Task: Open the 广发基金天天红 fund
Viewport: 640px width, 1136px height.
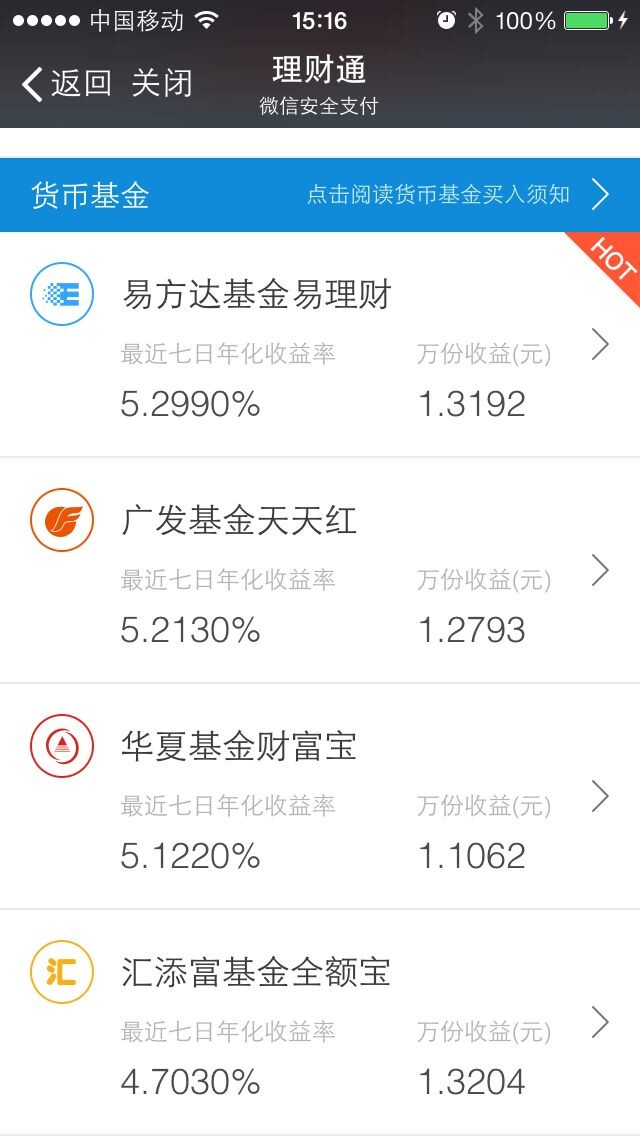Action: click(320, 570)
